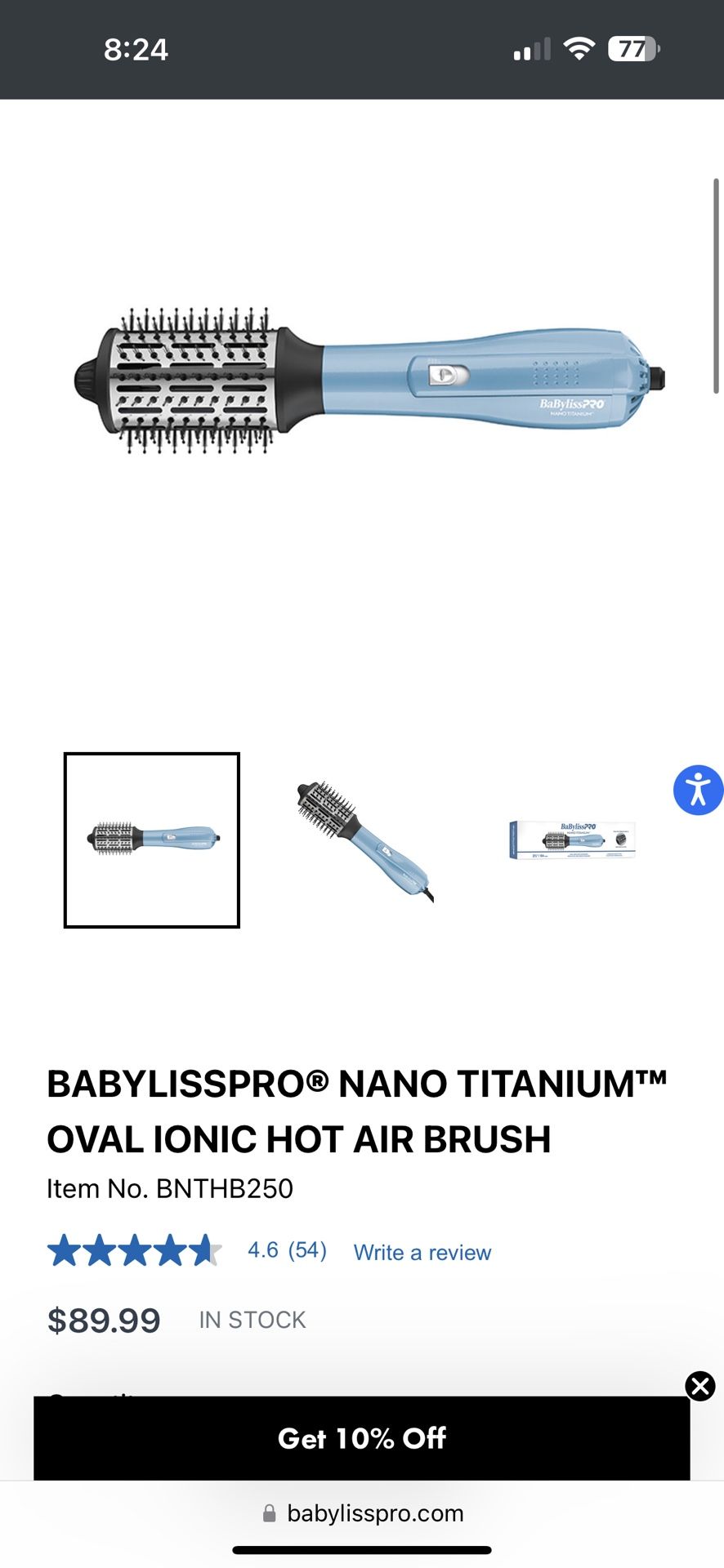
Task: Open the blue accessibility widget icon
Action: pos(699,790)
